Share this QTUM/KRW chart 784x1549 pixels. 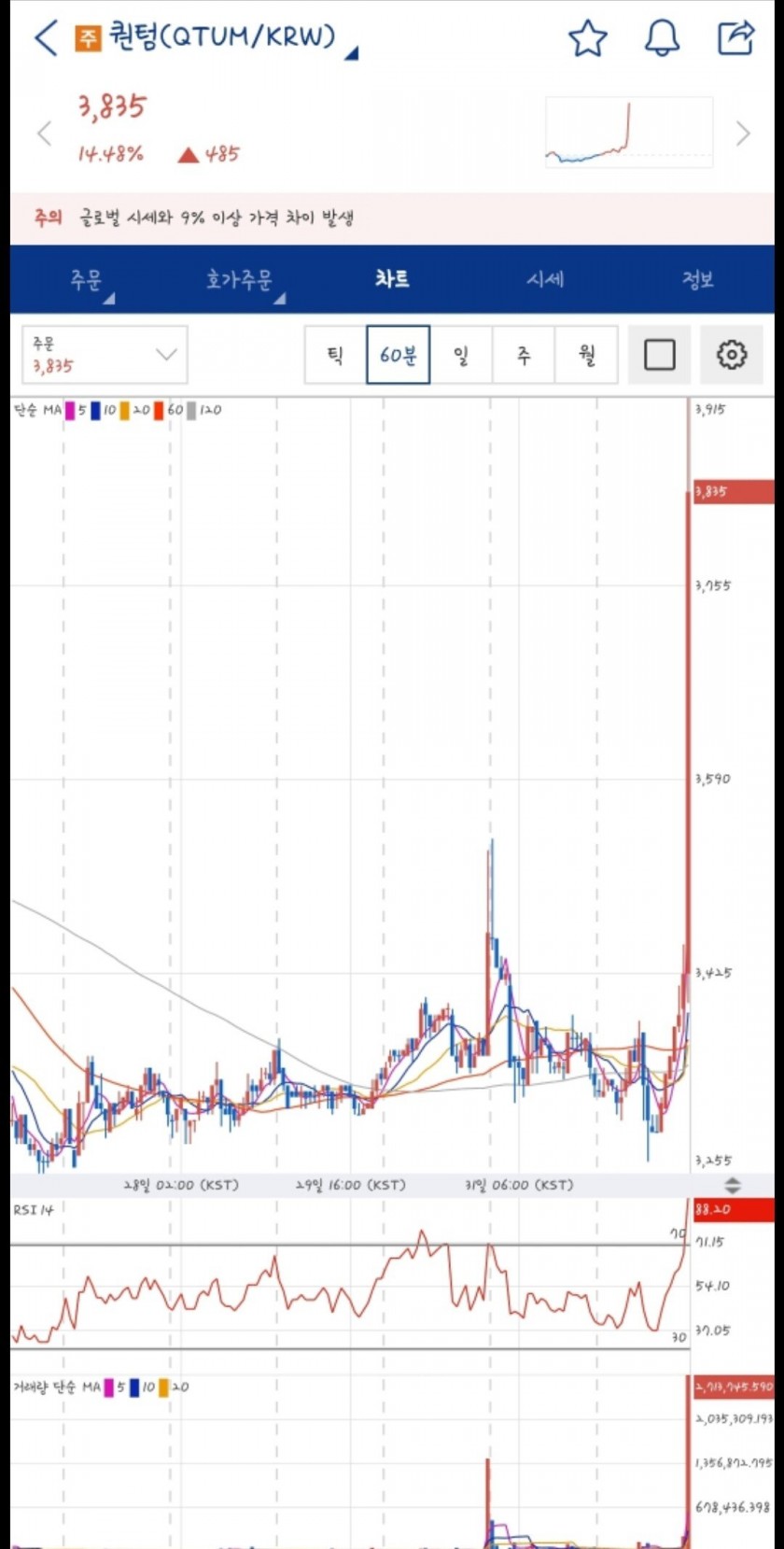pos(735,37)
